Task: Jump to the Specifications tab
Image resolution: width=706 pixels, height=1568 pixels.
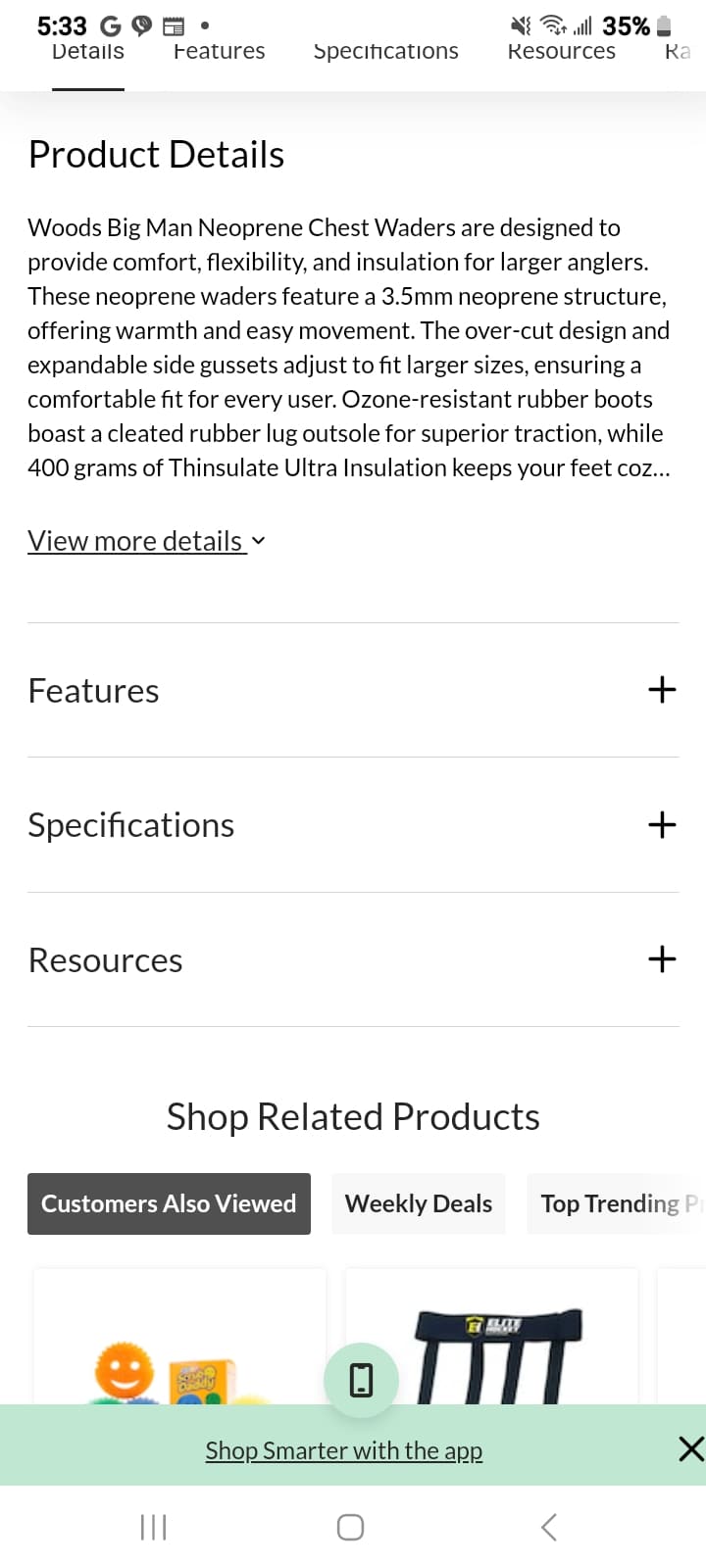Action: (x=385, y=52)
